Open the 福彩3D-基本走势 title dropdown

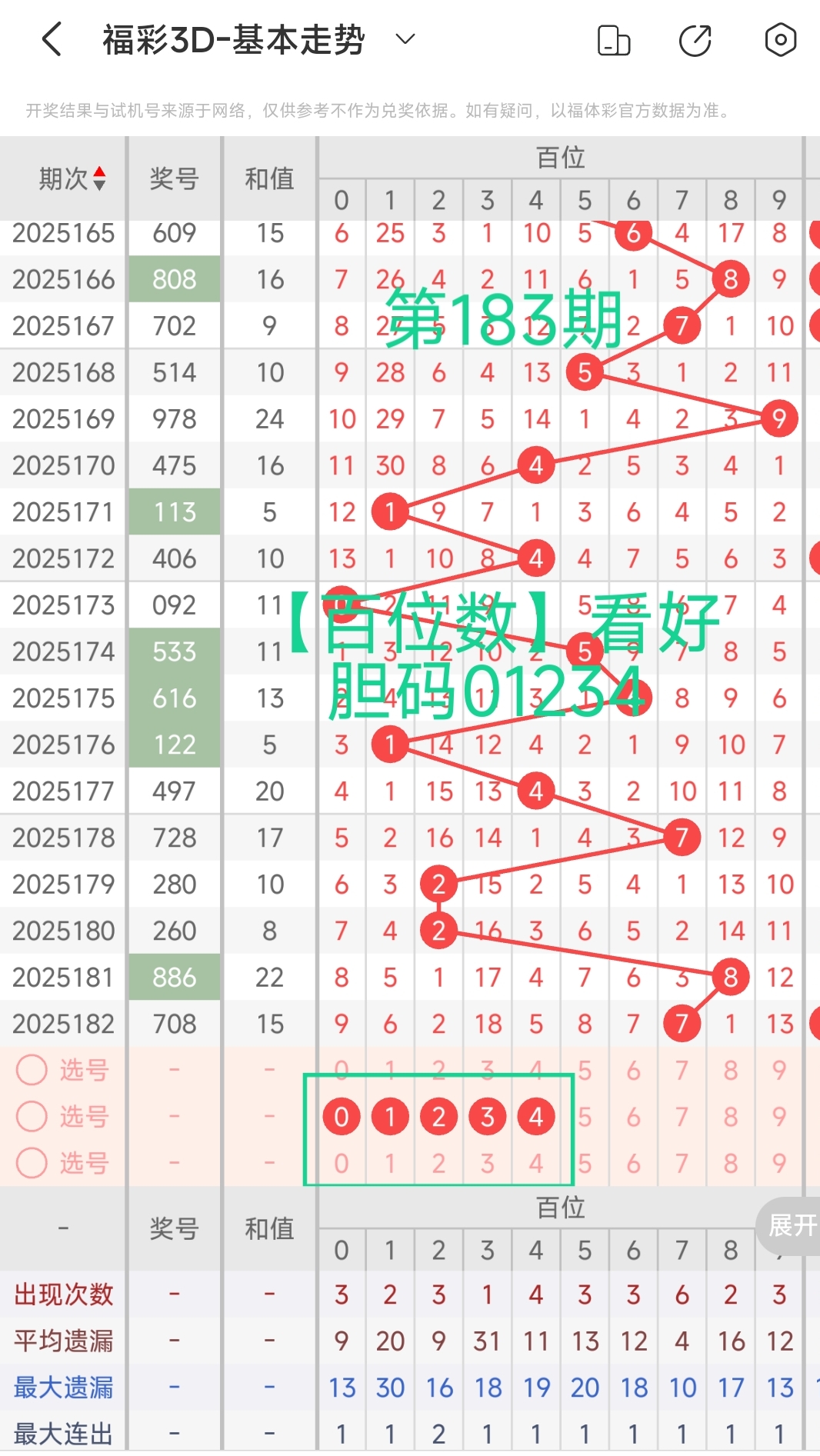tap(405, 39)
